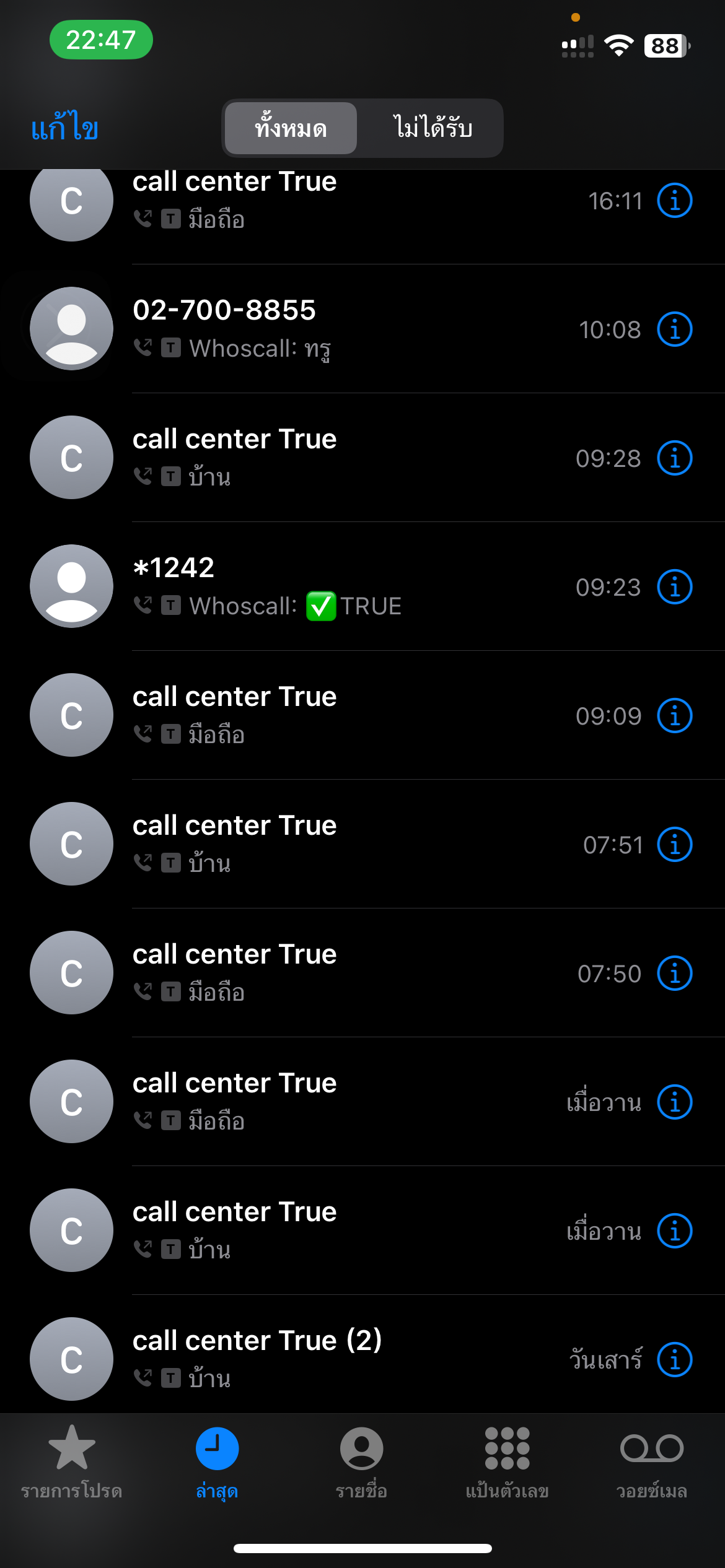
Task: Tap แก้ไข to edit the recents list
Action: (65, 128)
